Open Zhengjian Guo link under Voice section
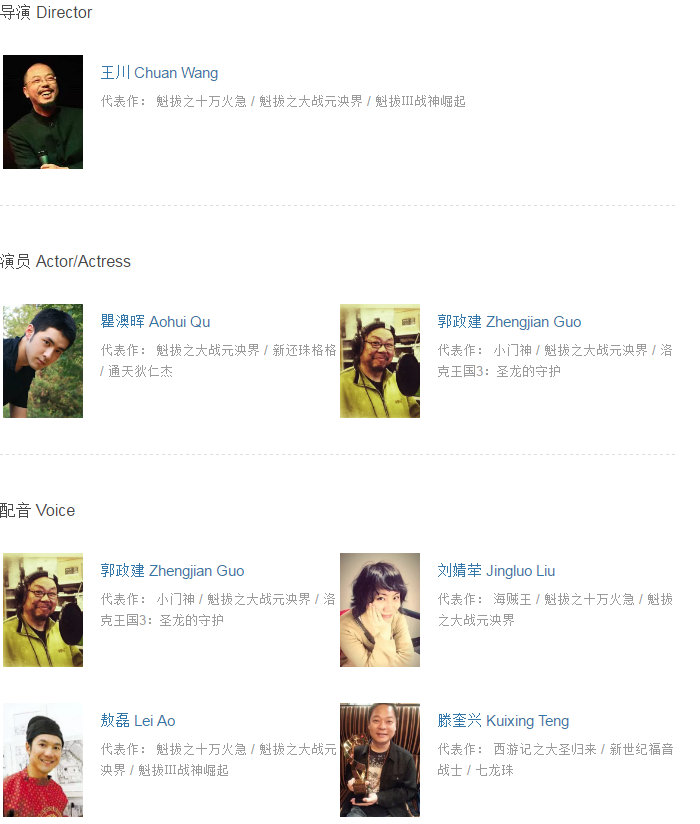Viewport: 700px width, 824px height. point(172,571)
